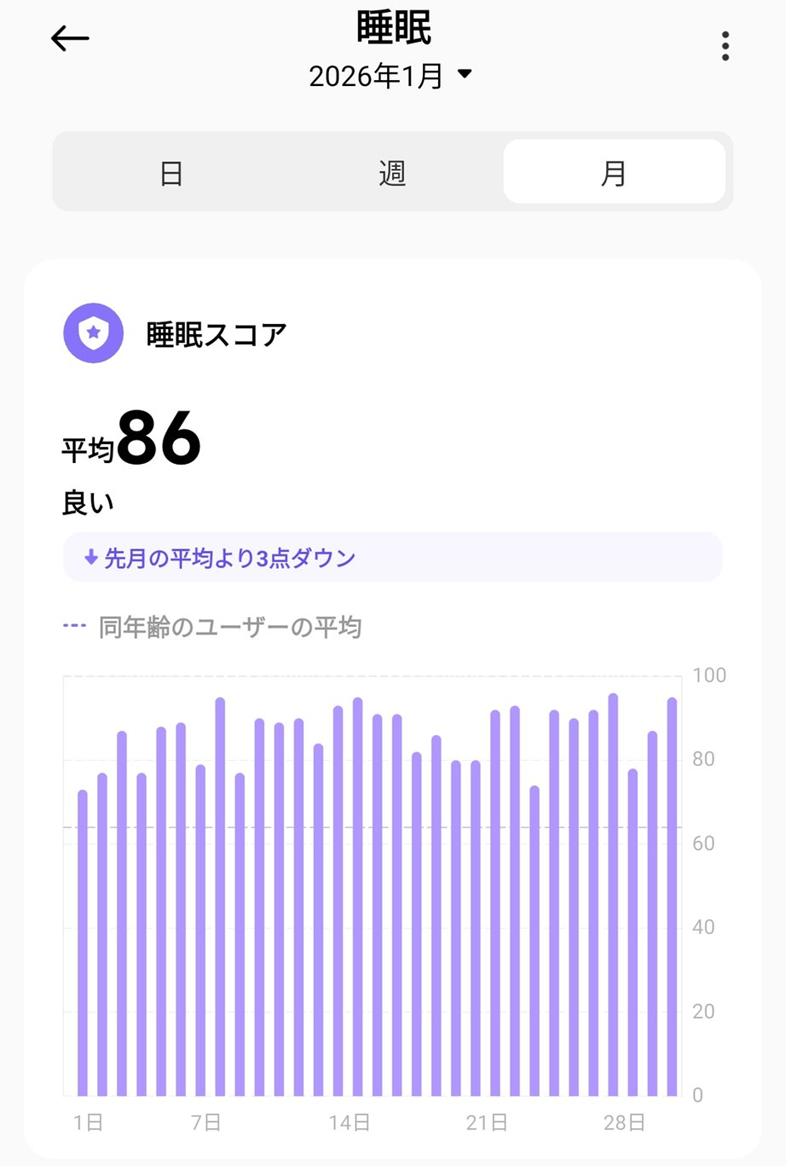The width and height of the screenshot is (786, 1166).
Task: Open the three-dot overflow menu
Action: coord(725,46)
